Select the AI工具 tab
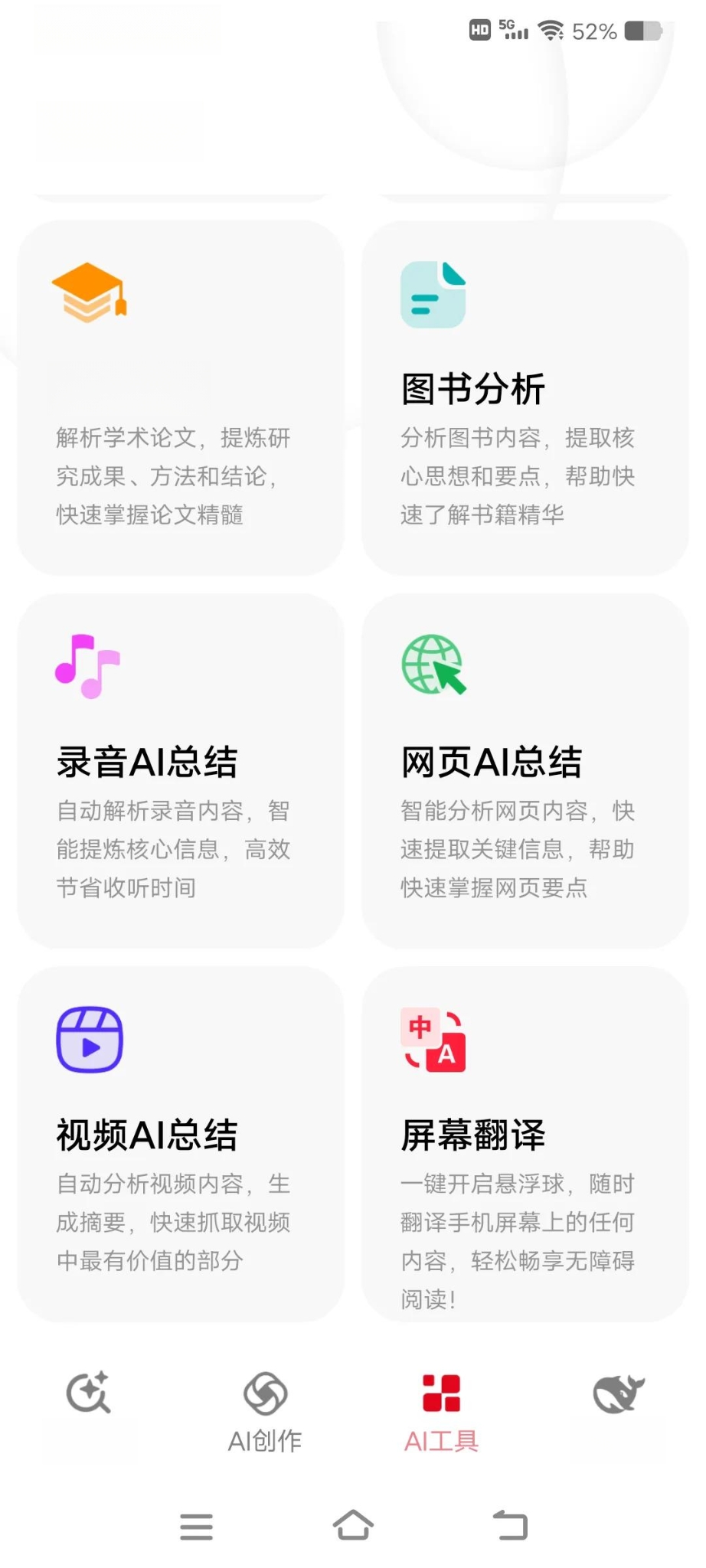 441,1412
